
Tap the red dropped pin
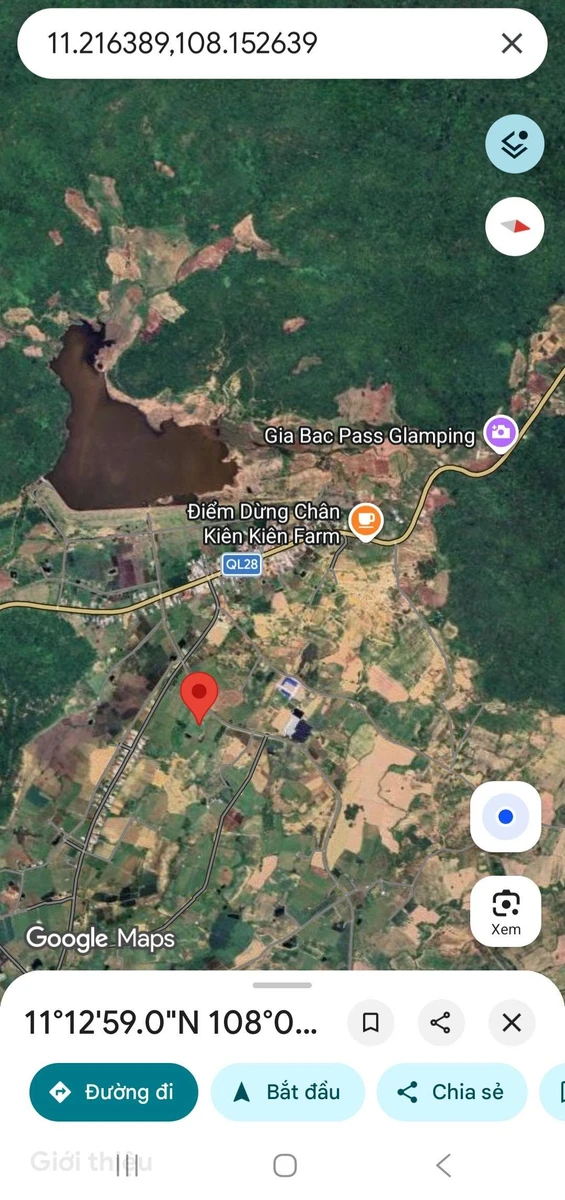pyautogui.click(x=200, y=698)
